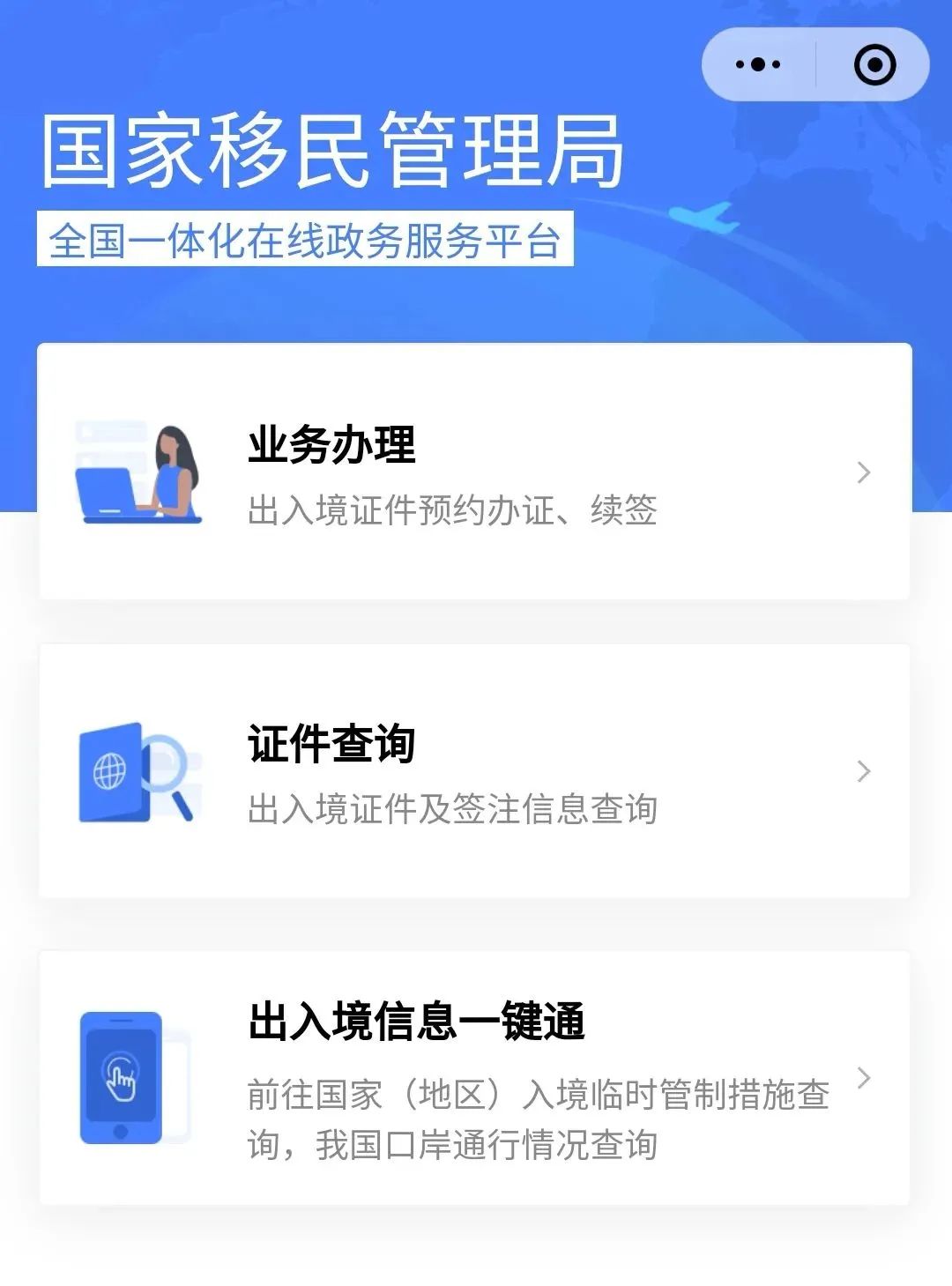Close the mini program with the circle button
The height and width of the screenshot is (1286, 952).
874,64
